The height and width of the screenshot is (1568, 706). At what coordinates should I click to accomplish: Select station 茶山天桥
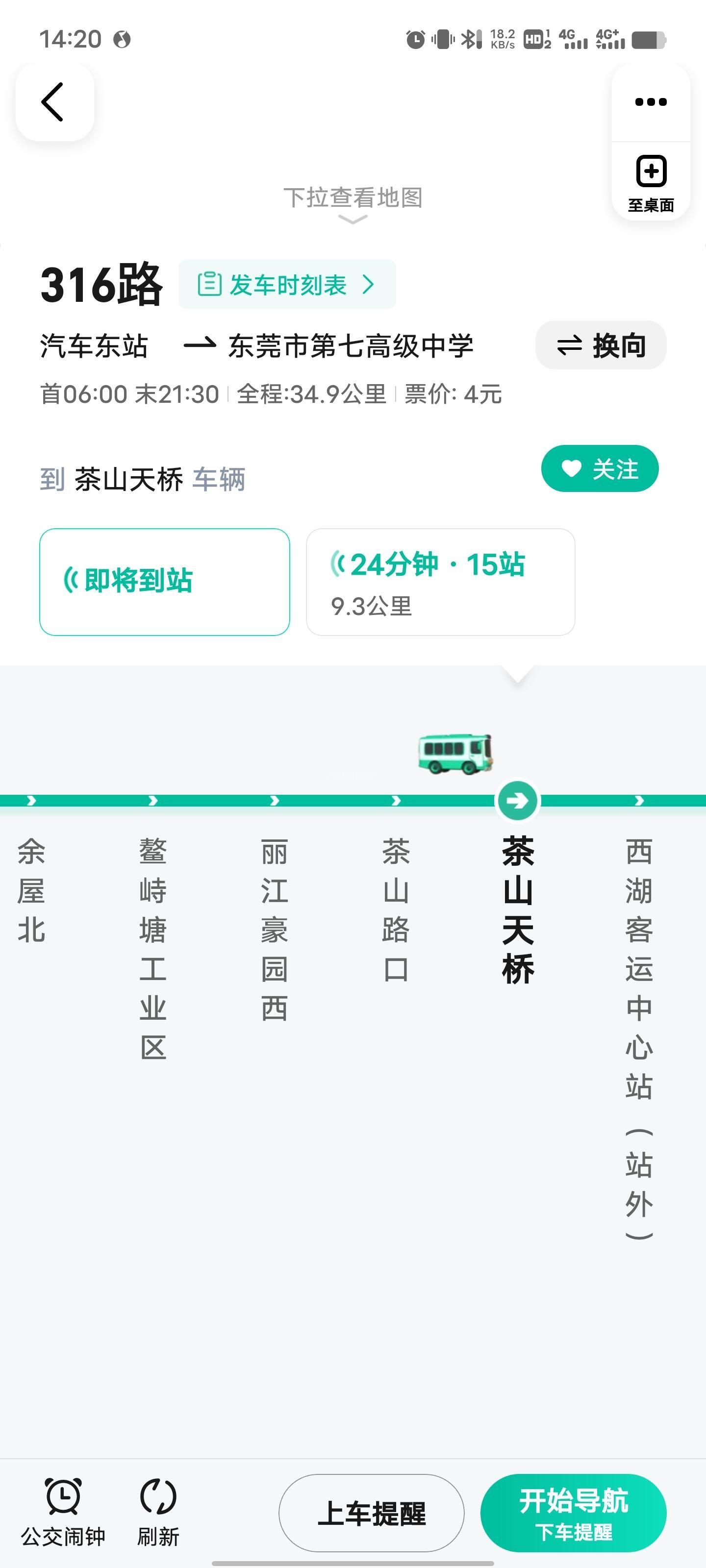click(518, 909)
